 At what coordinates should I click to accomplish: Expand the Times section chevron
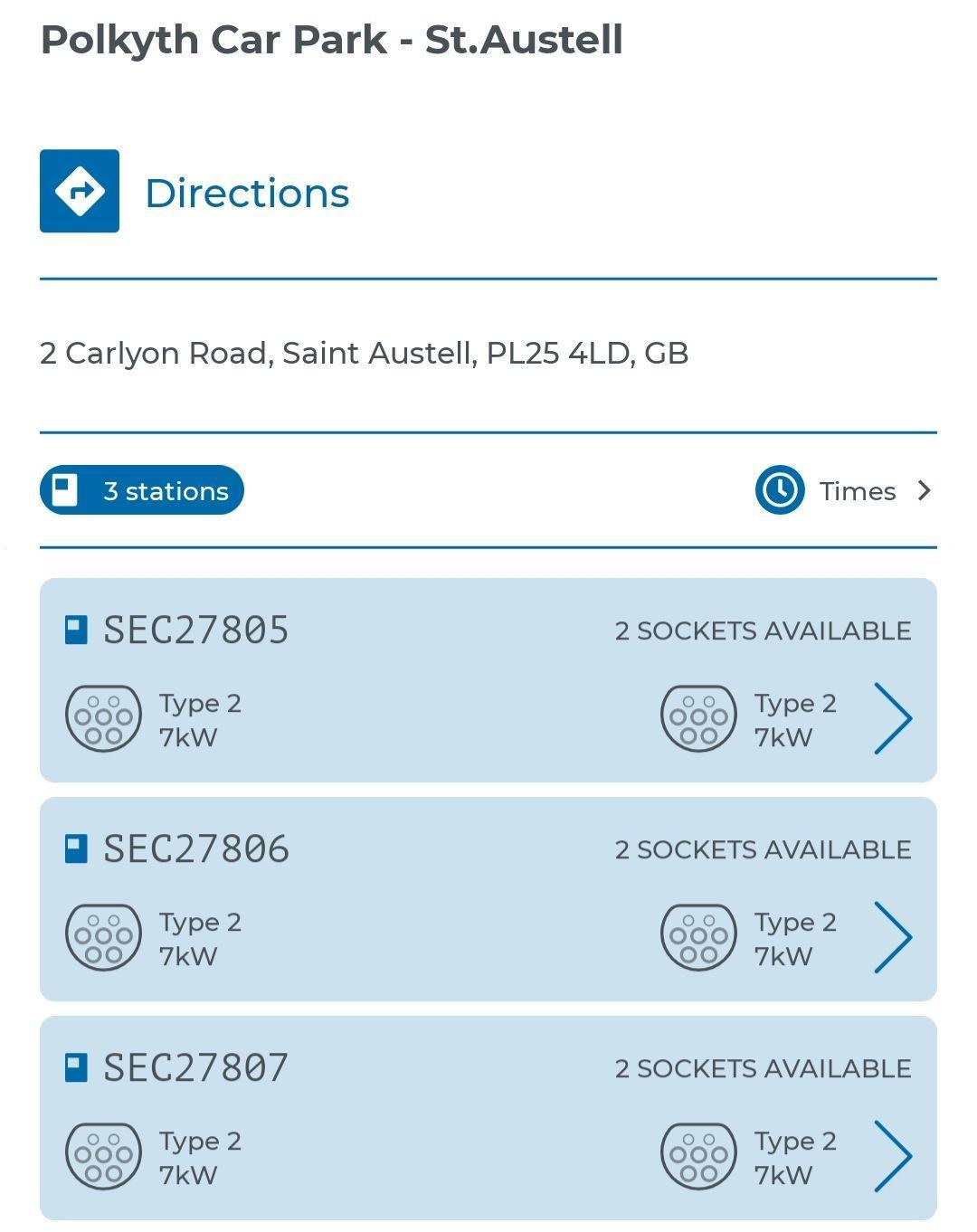pos(924,490)
